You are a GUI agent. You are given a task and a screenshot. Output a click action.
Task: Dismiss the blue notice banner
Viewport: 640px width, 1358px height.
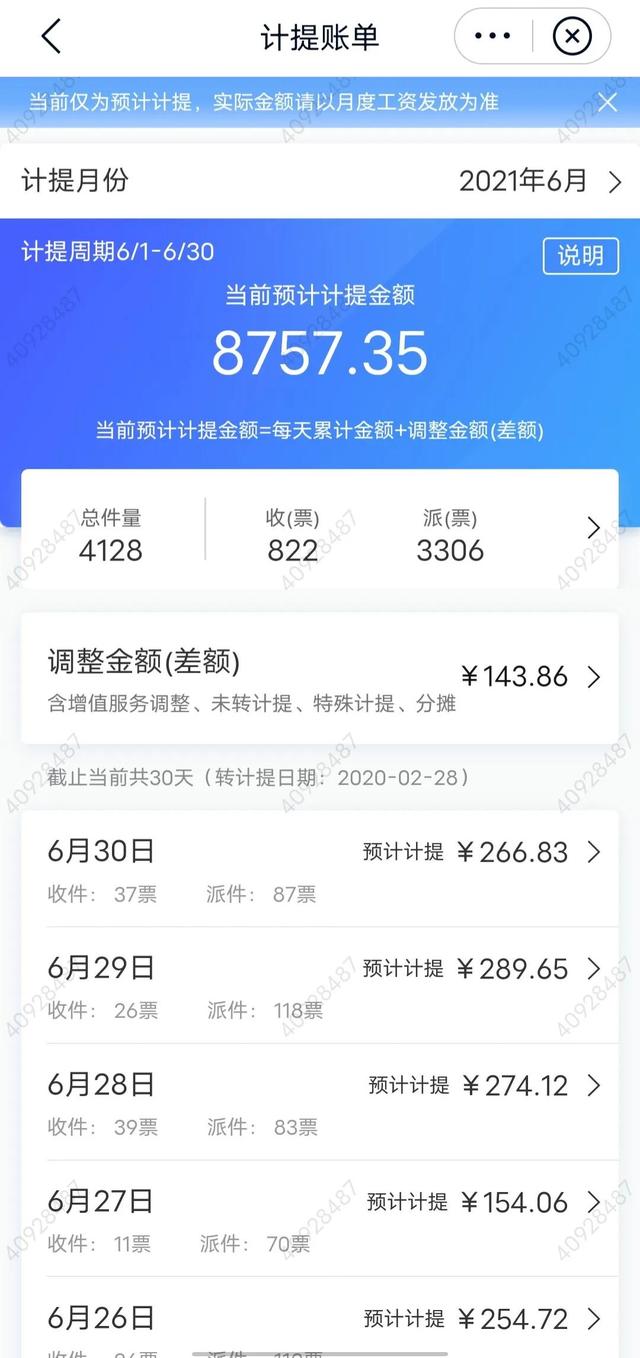click(607, 102)
